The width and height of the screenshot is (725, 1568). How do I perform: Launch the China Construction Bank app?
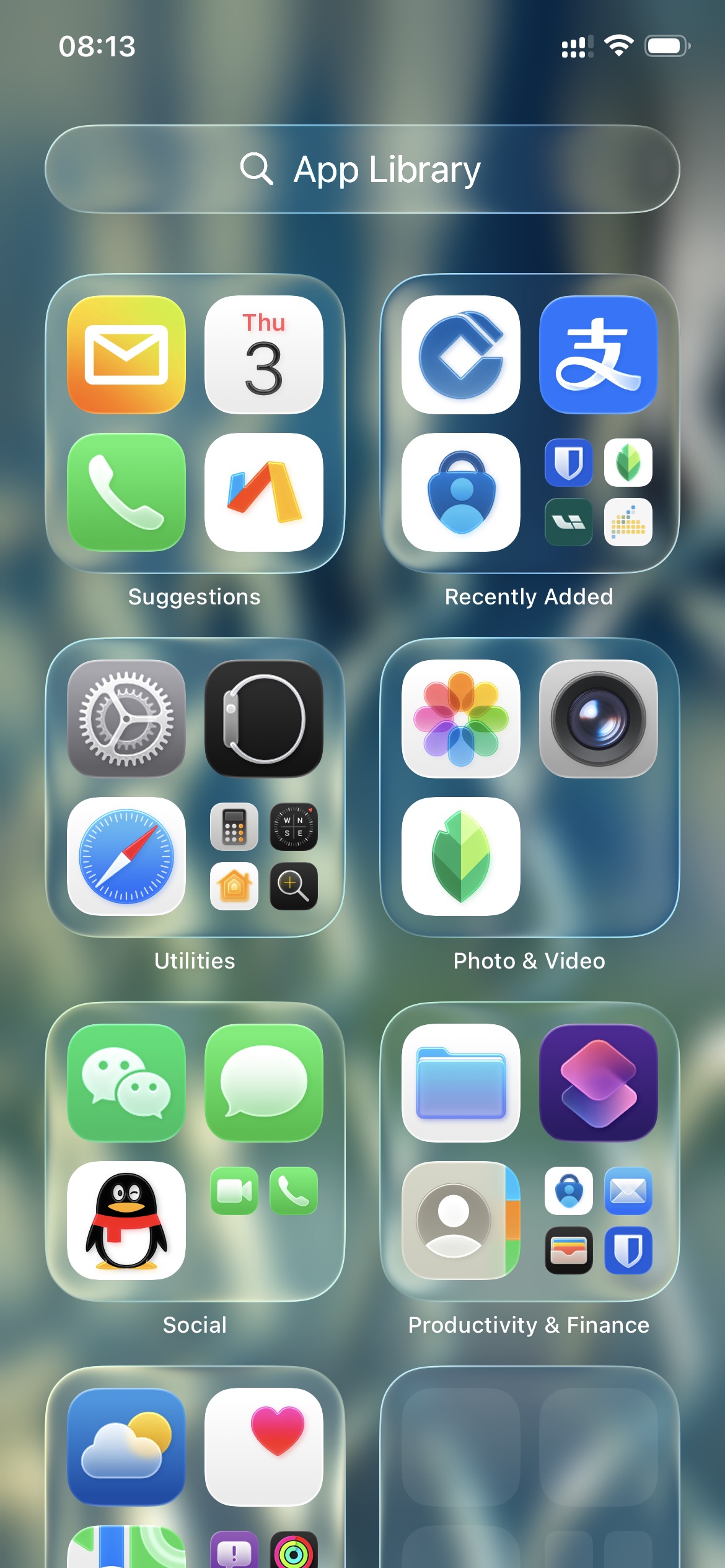(x=460, y=355)
